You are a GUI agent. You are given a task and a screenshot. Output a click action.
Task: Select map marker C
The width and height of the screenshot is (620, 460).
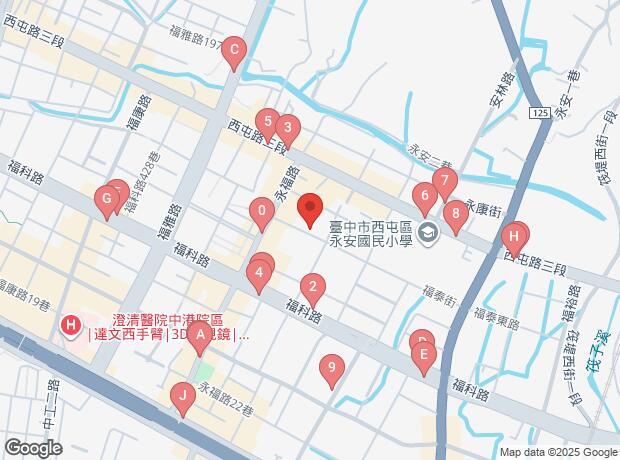click(x=233, y=50)
